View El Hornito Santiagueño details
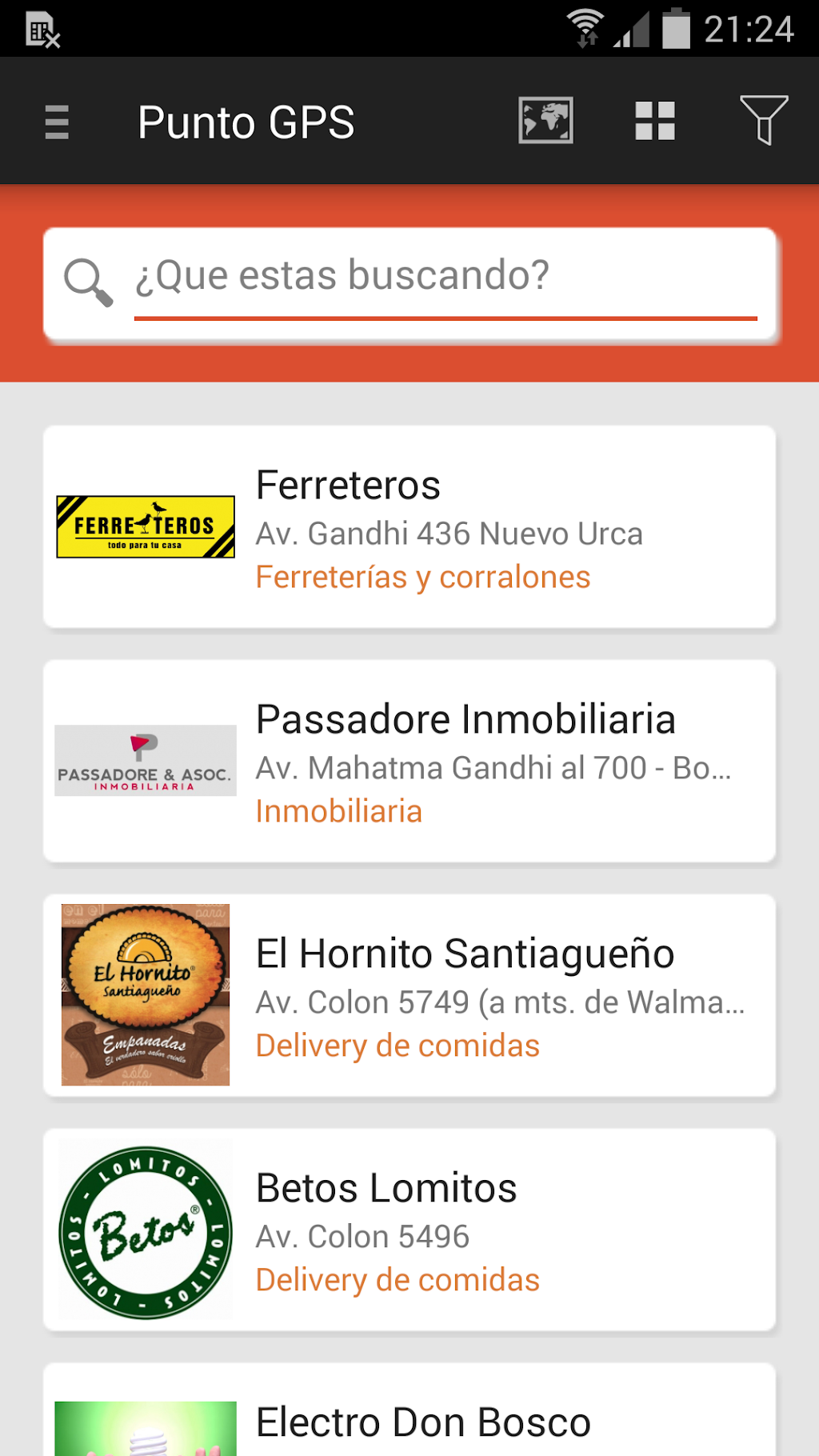The height and width of the screenshot is (1456, 819). click(409, 995)
